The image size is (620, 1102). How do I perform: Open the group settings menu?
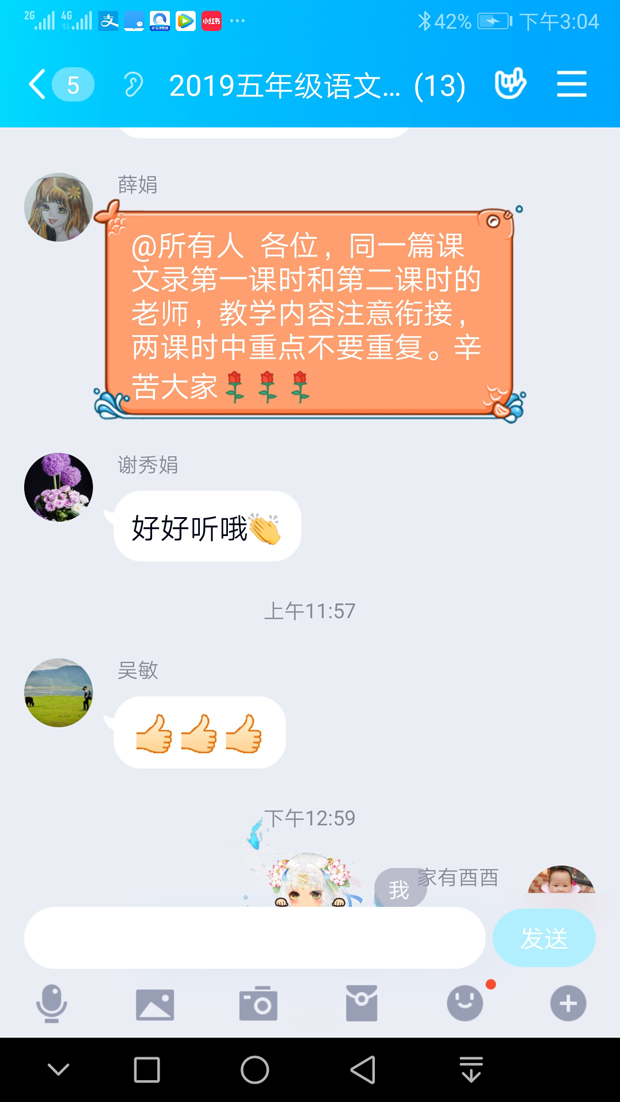571,84
